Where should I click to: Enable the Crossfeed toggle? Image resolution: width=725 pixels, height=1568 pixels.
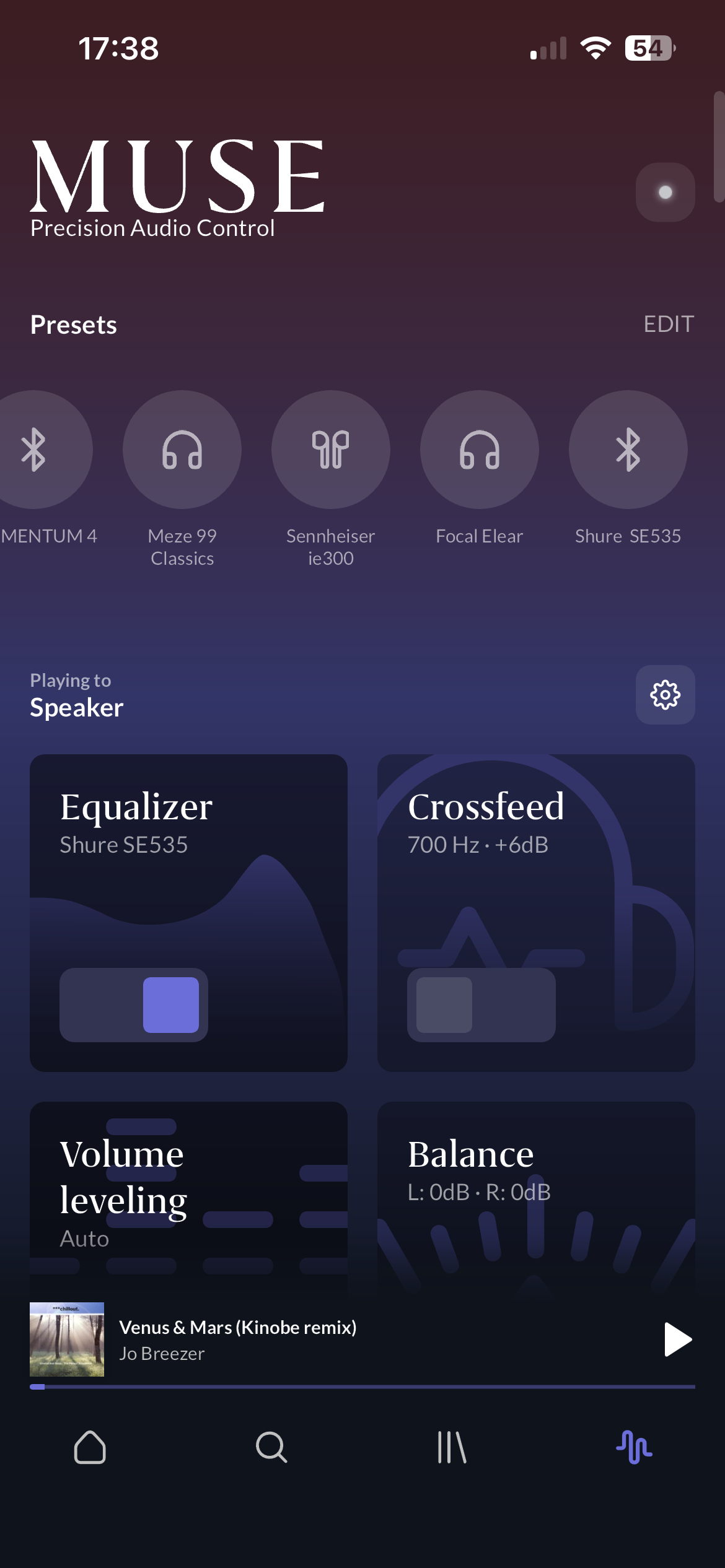point(481,1004)
